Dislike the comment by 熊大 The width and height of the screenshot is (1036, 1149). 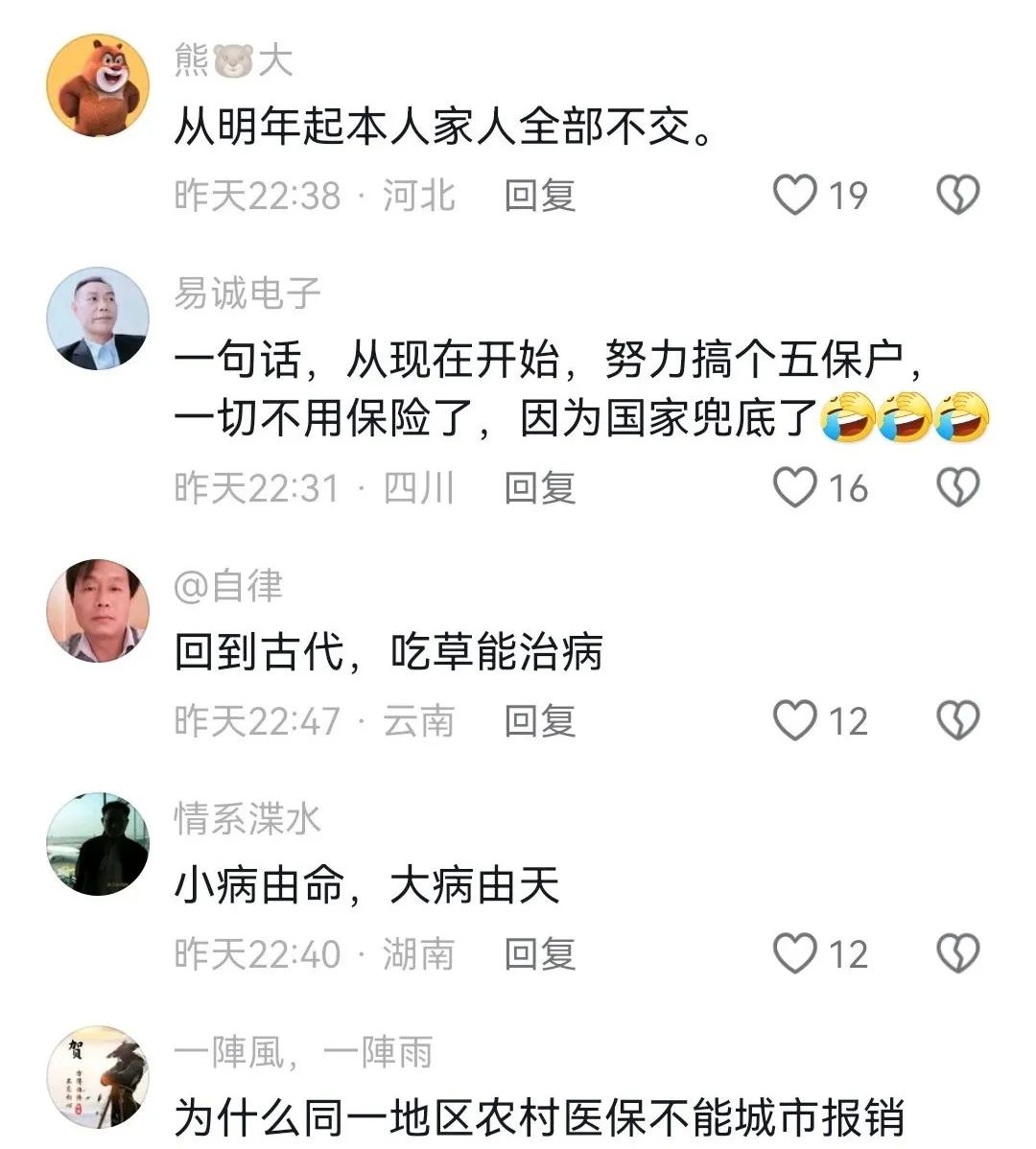(957, 196)
